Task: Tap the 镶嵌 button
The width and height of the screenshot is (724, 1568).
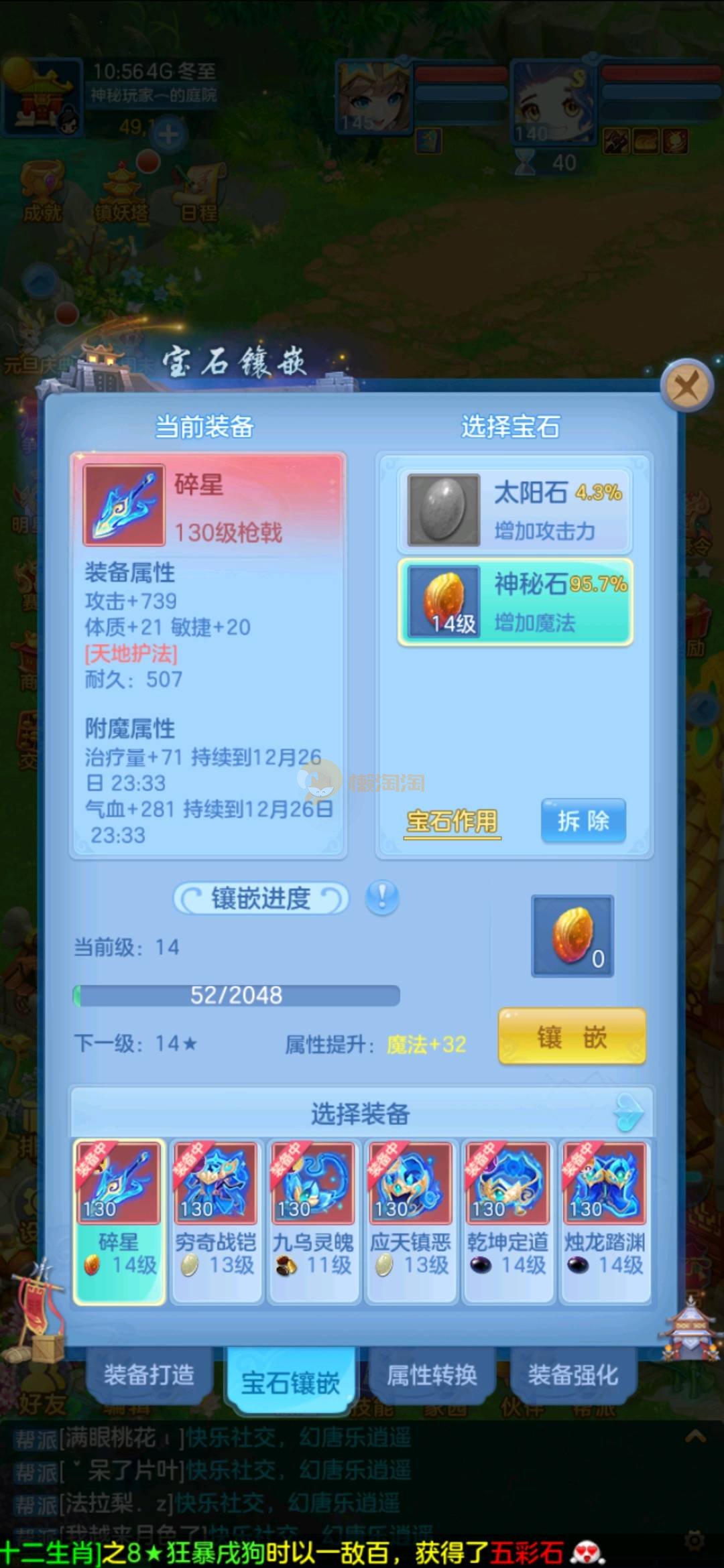Action: (x=572, y=1037)
